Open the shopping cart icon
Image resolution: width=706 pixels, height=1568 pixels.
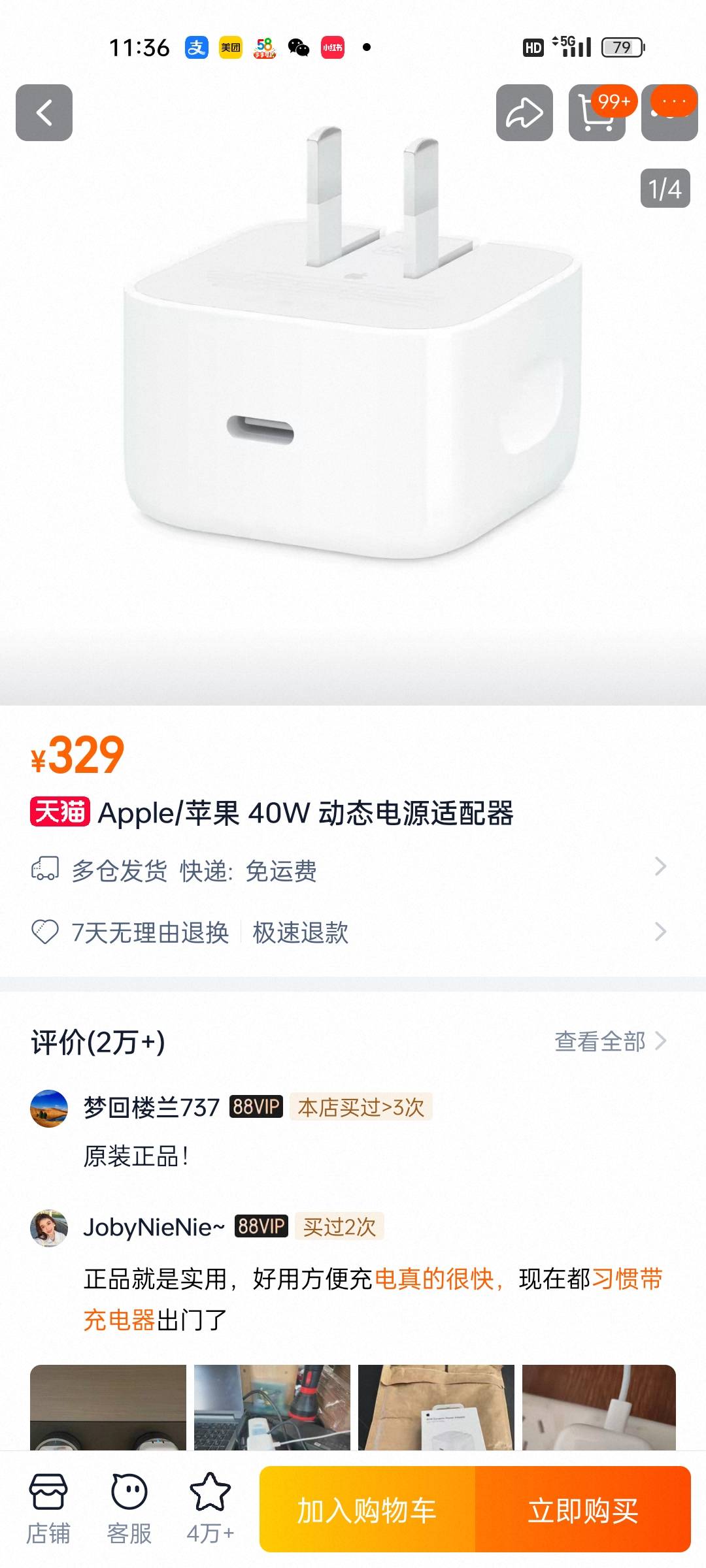click(596, 114)
